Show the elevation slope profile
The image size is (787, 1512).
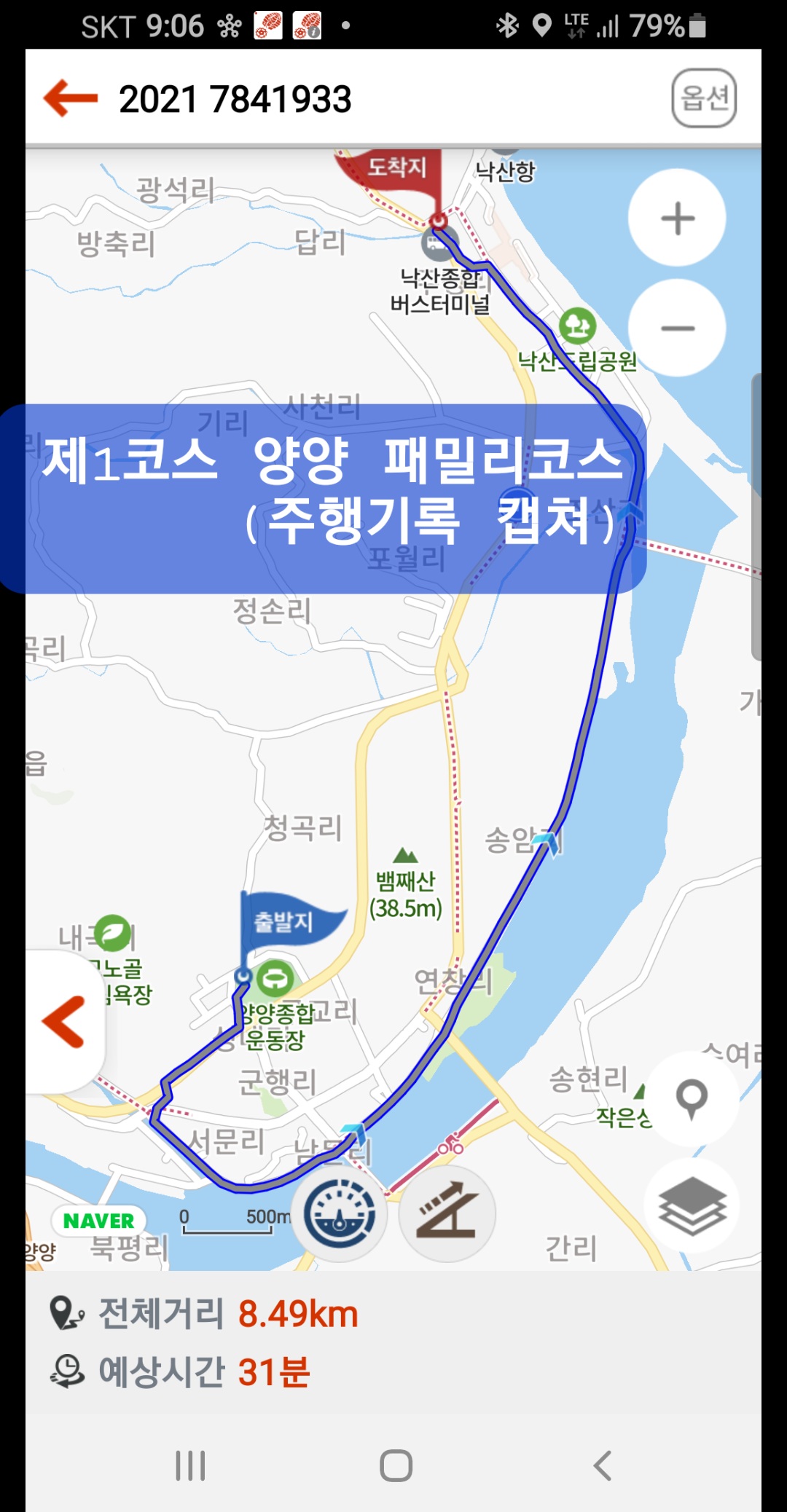click(447, 1214)
